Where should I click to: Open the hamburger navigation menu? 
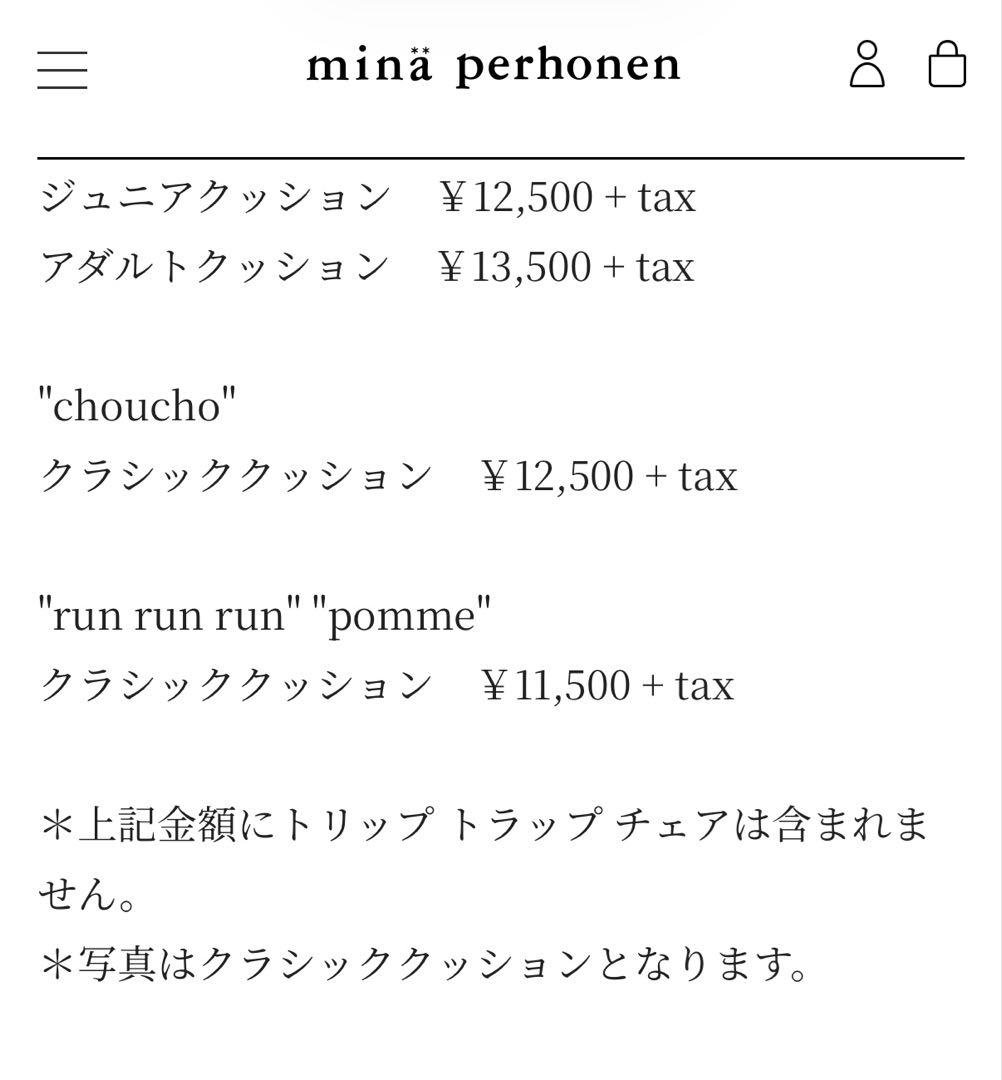coord(62,68)
